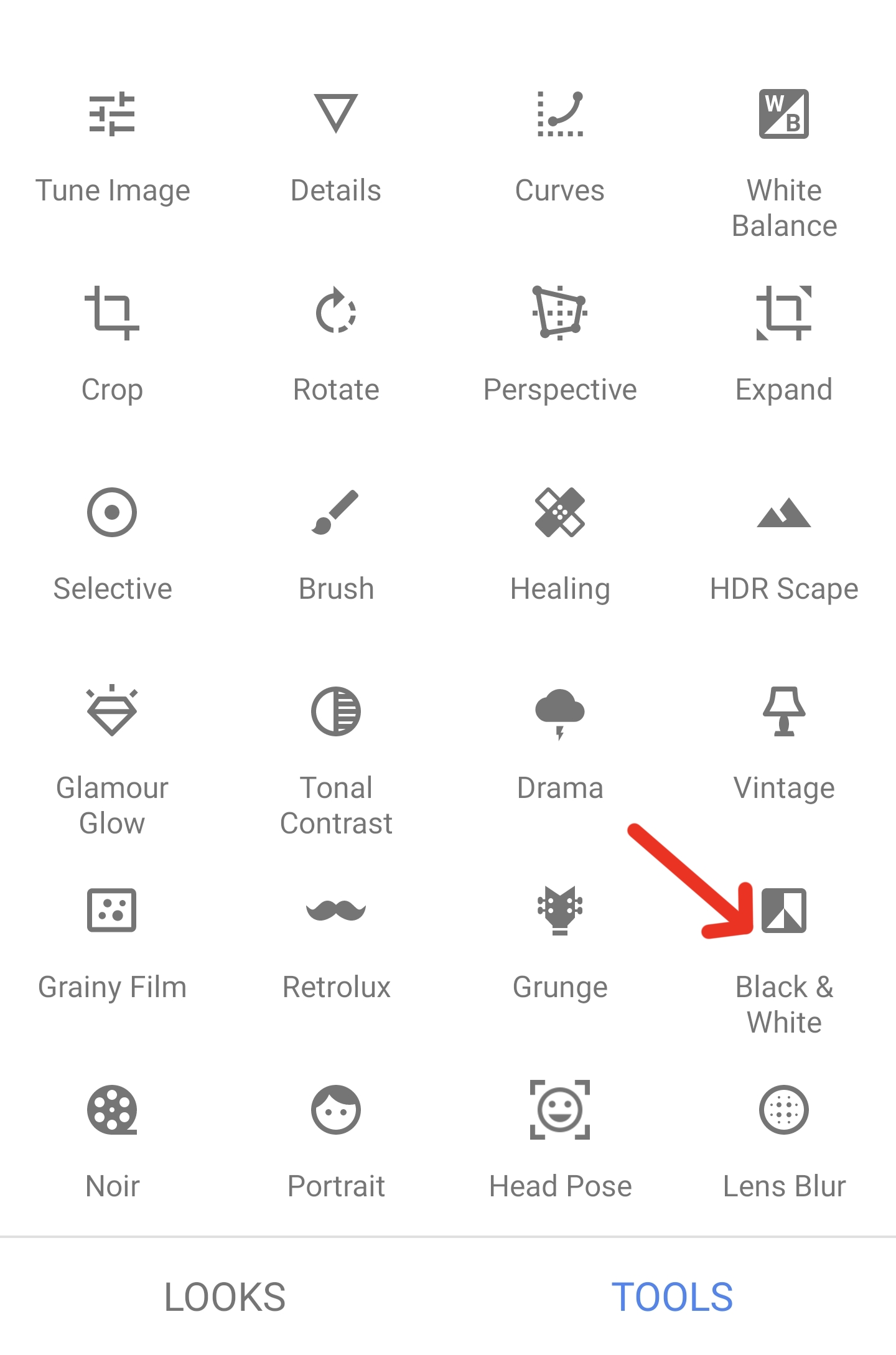Viewport: 896px width, 1355px height.
Task: Switch to the LOOKS tab
Action: pyautogui.click(x=225, y=1297)
